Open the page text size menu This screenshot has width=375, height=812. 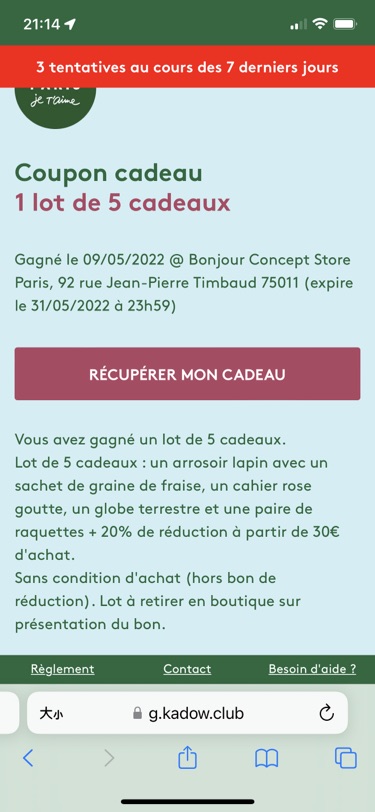pyautogui.click(x=52, y=714)
